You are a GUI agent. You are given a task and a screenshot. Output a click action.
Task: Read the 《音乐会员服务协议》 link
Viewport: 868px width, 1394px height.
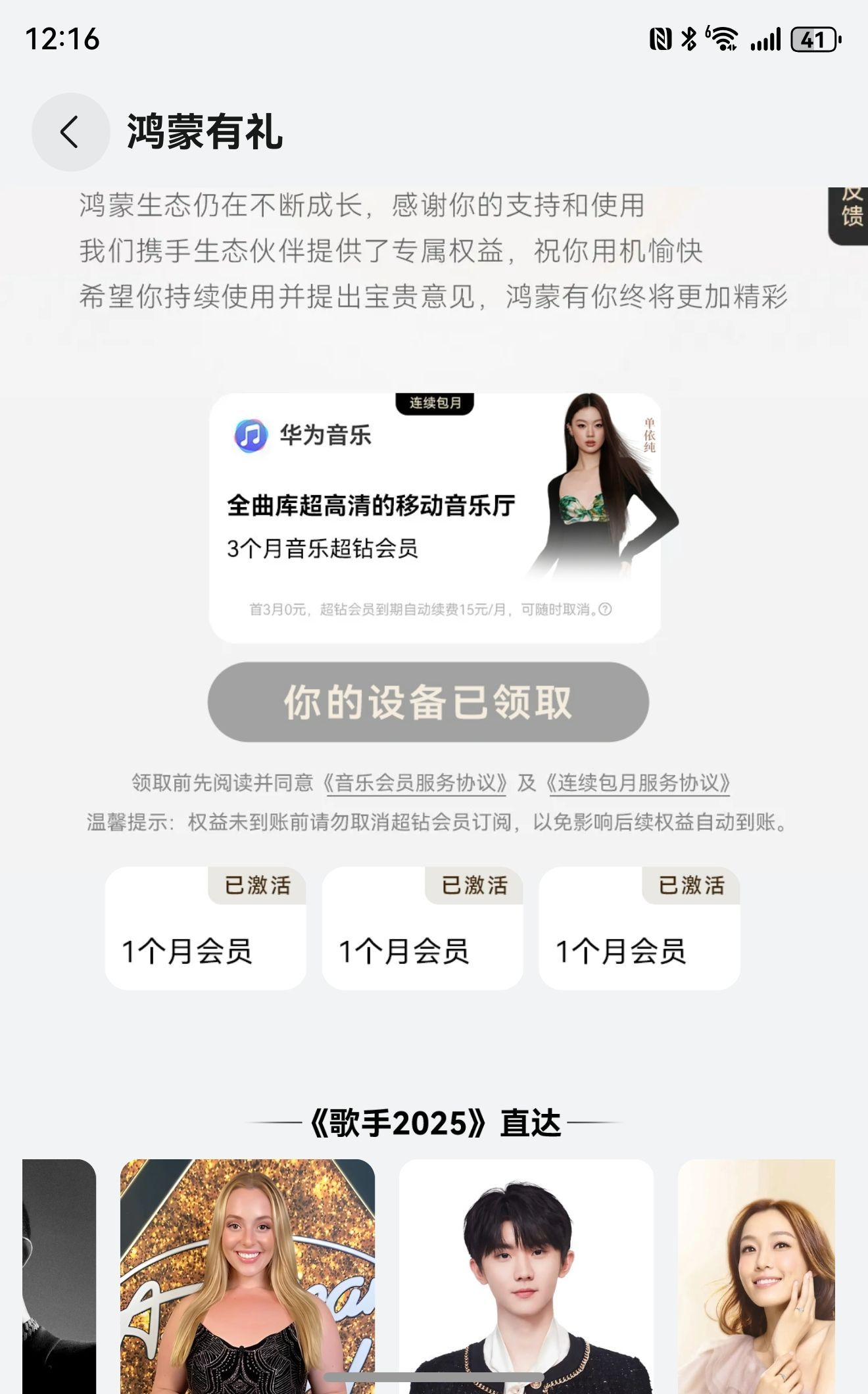coord(417,783)
